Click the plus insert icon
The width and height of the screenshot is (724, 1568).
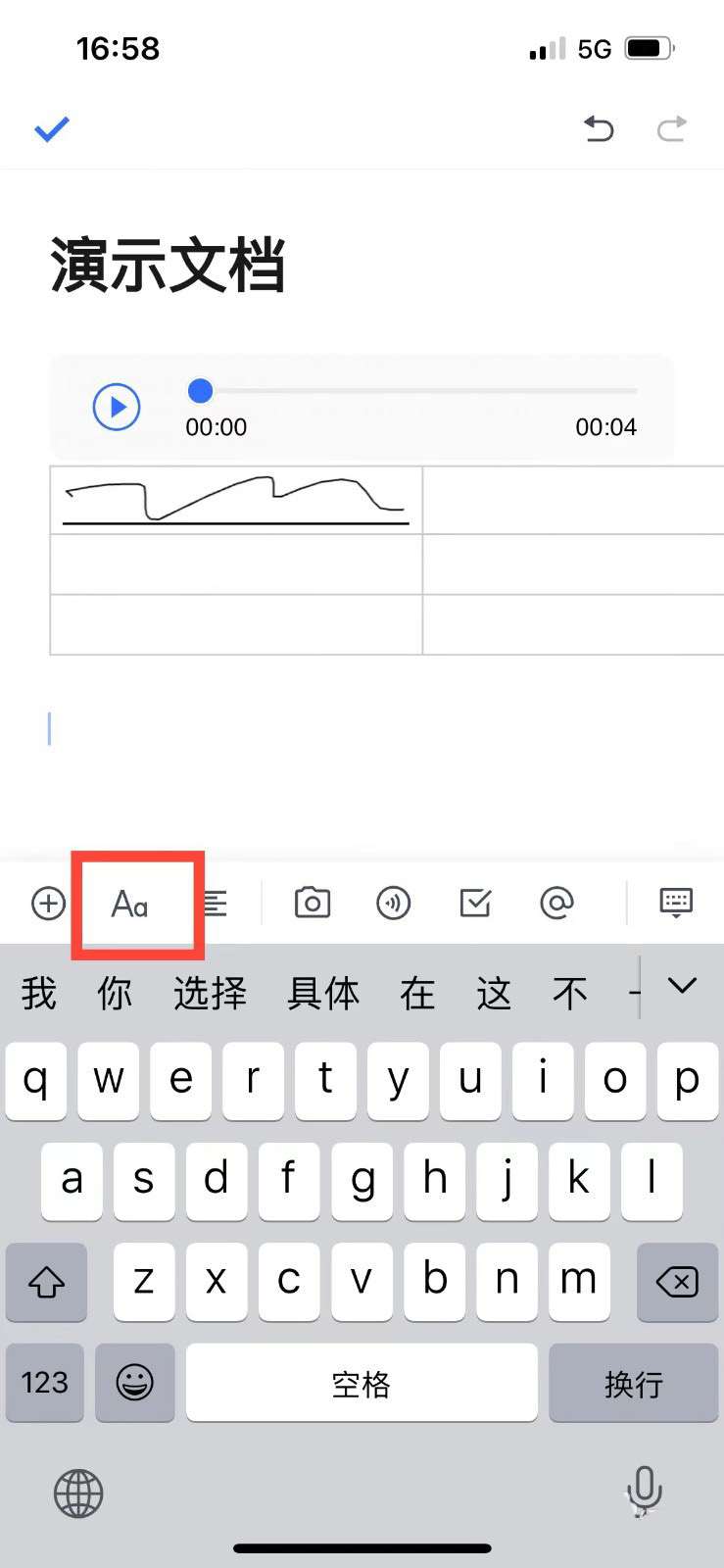pos(46,904)
